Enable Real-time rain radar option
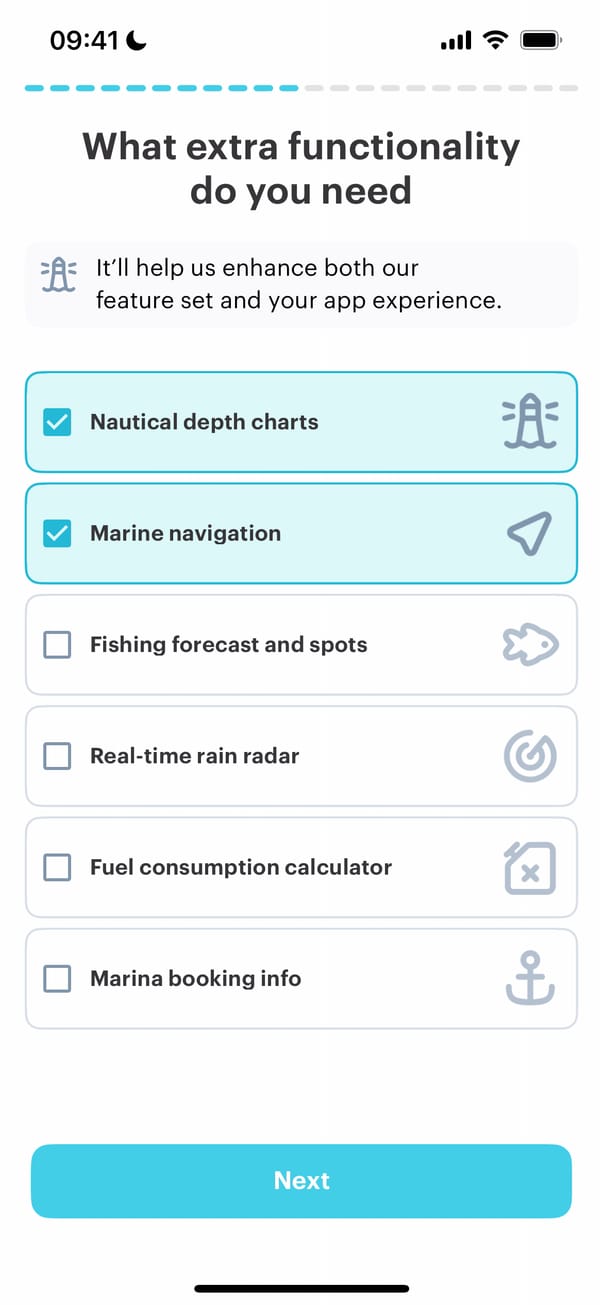603x1305 pixels. [58, 756]
